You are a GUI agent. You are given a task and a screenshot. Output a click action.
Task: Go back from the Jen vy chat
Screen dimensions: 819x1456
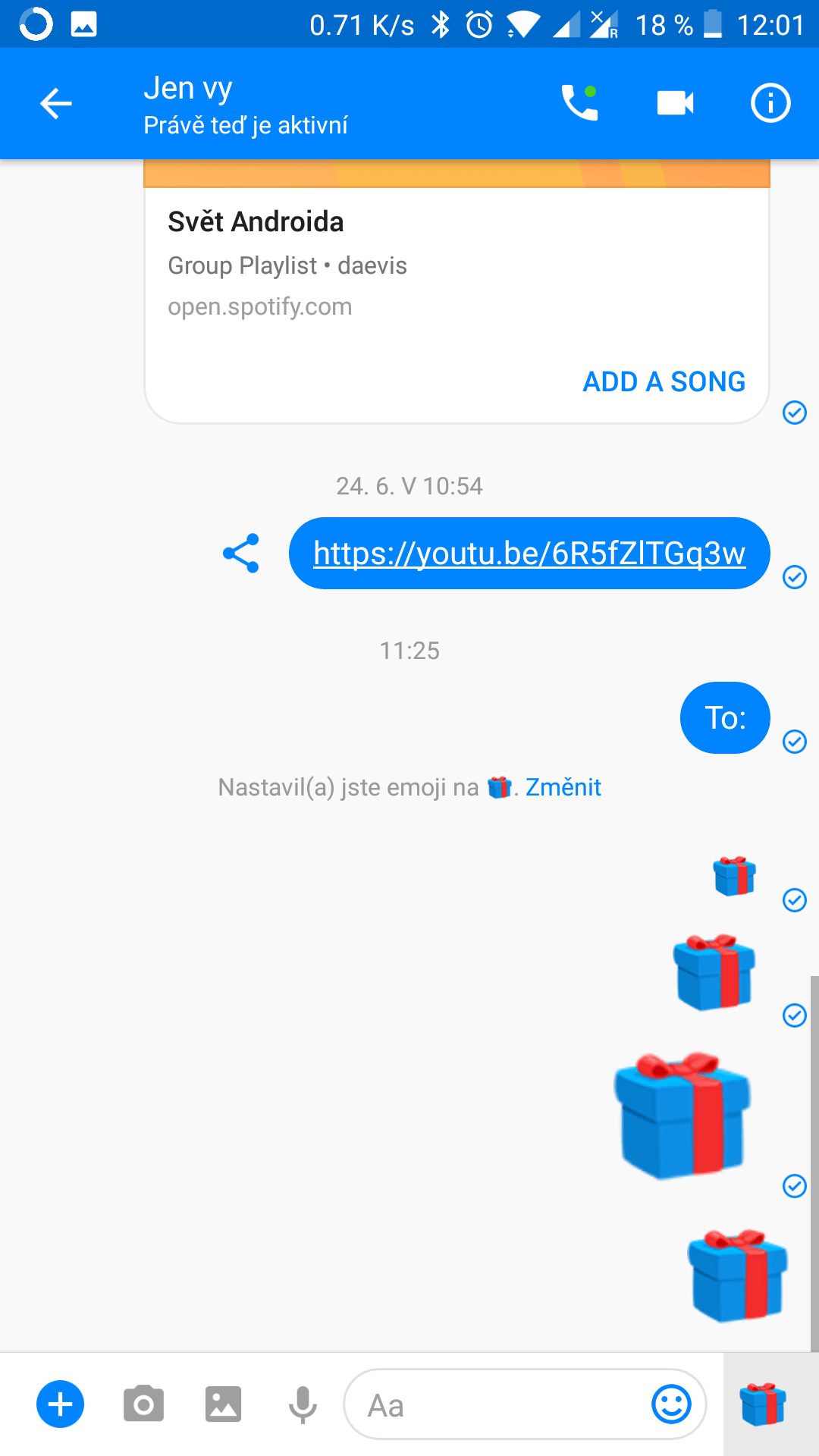coord(55,104)
